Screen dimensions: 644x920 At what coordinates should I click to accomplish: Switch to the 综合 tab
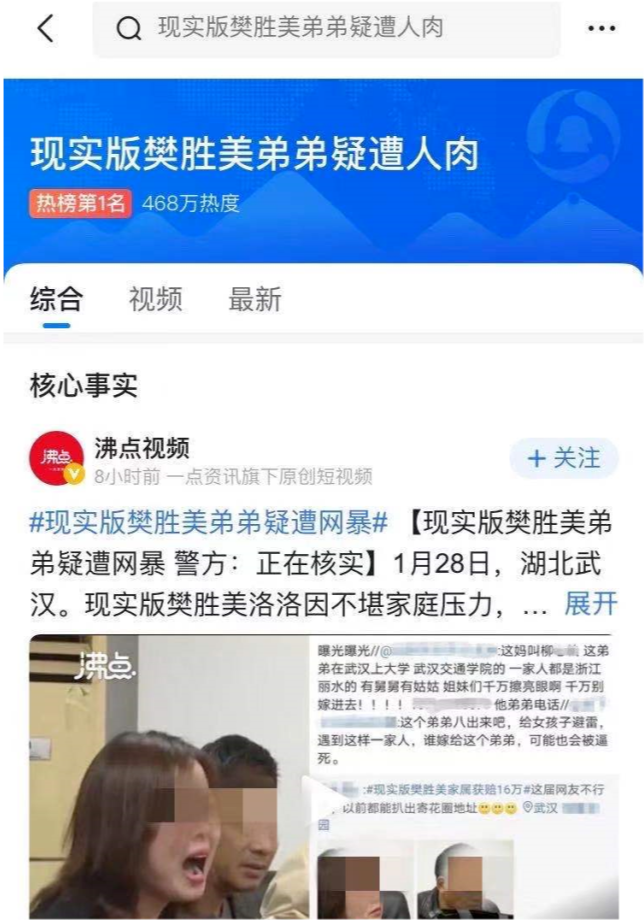[56, 299]
